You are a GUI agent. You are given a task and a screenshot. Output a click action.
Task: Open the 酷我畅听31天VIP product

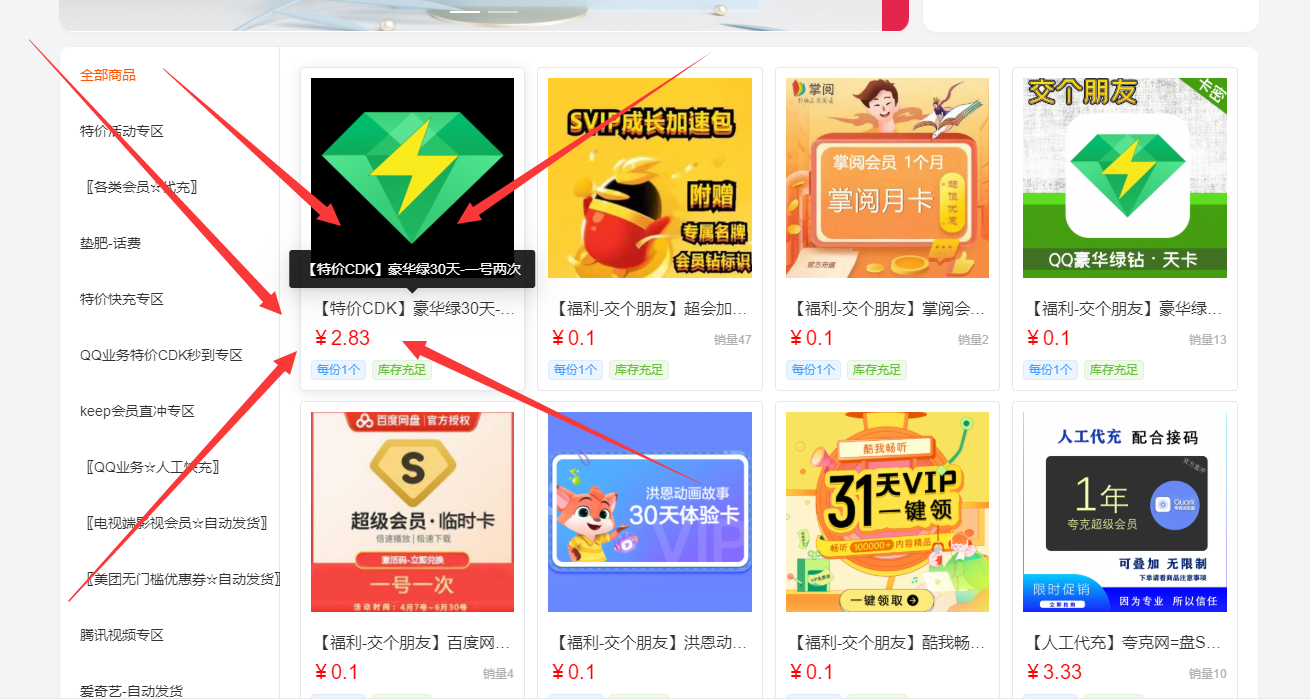tap(887, 512)
